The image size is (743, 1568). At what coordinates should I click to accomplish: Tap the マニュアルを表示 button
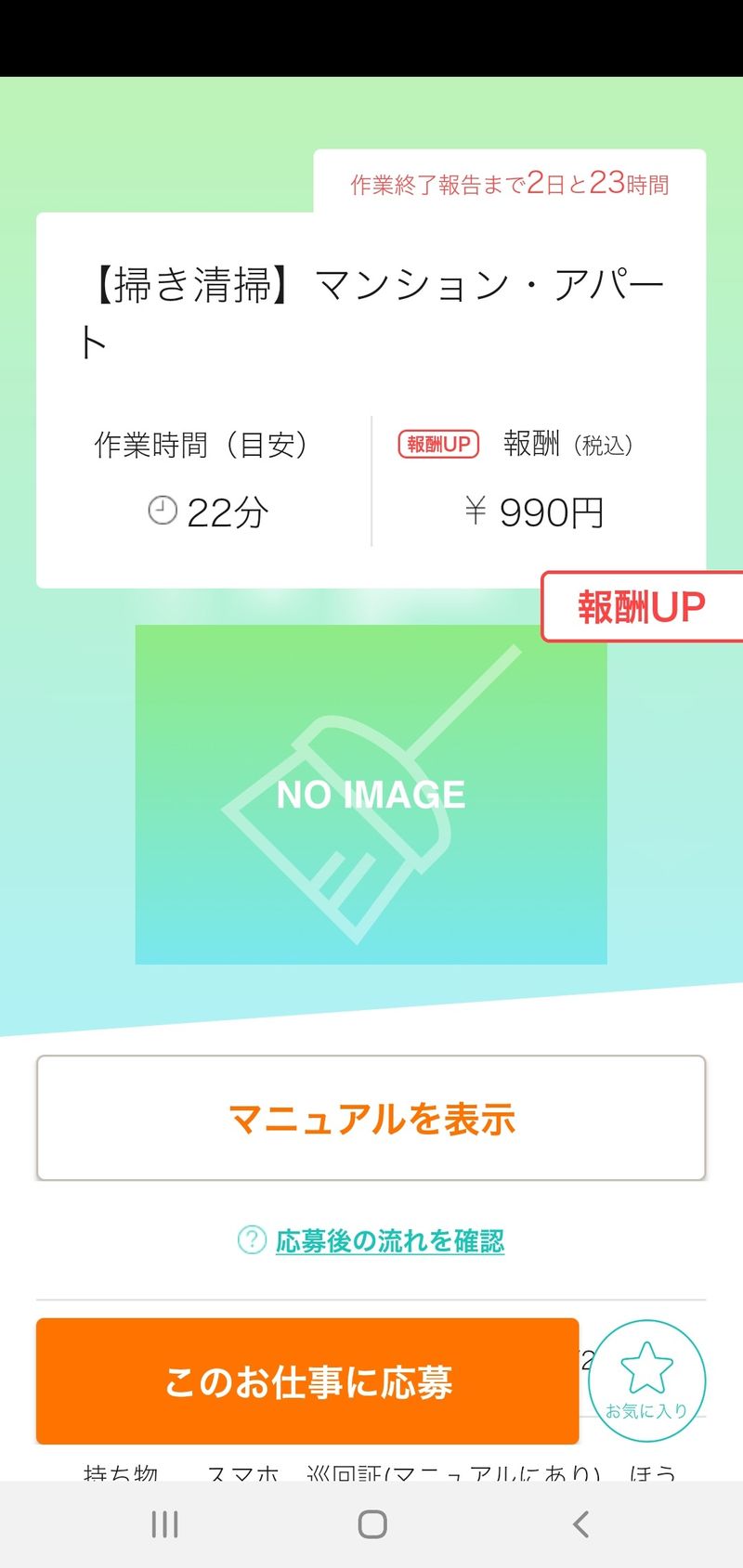[371, 1119]
